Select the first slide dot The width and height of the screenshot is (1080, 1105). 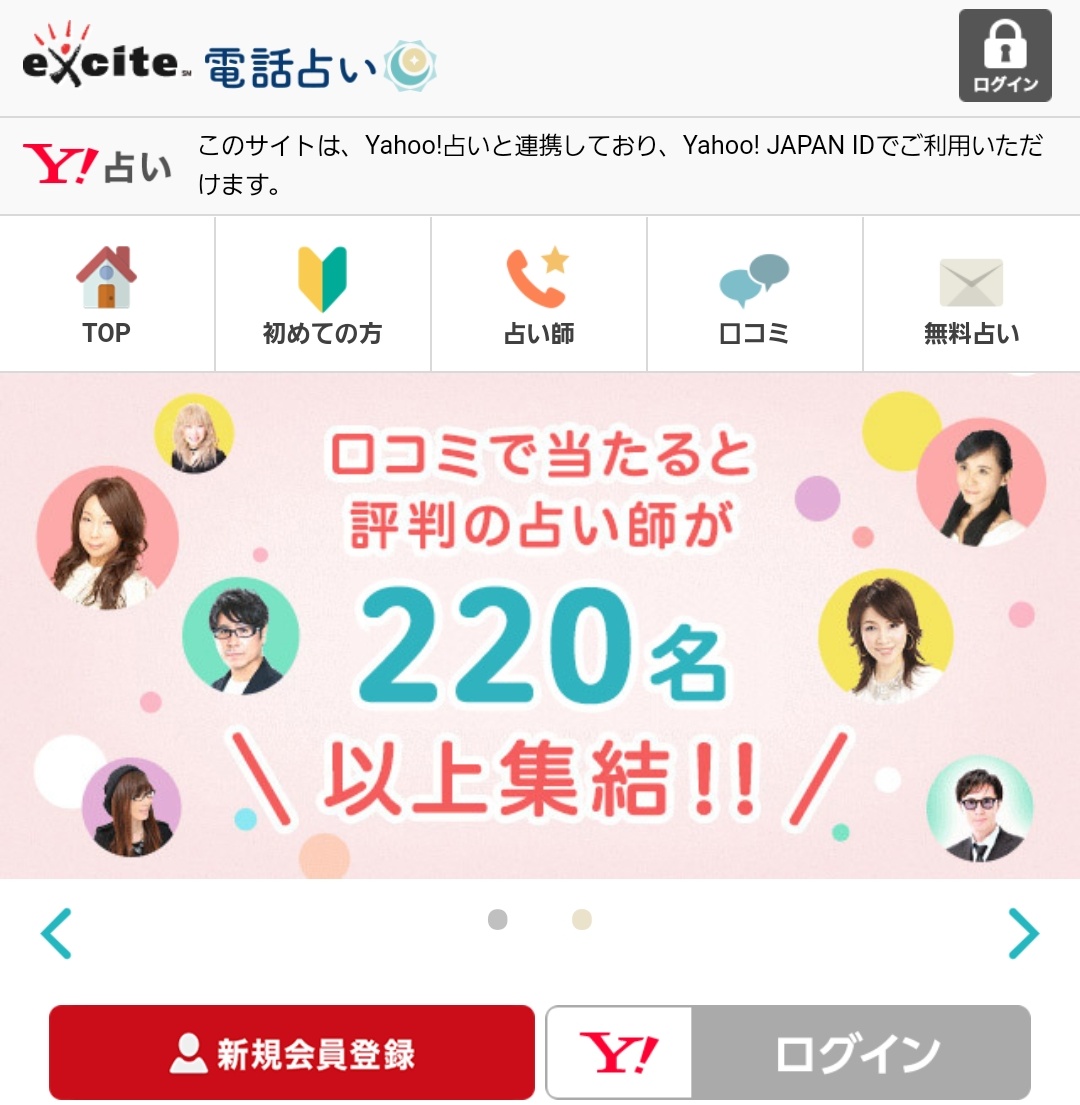(498, 919)
